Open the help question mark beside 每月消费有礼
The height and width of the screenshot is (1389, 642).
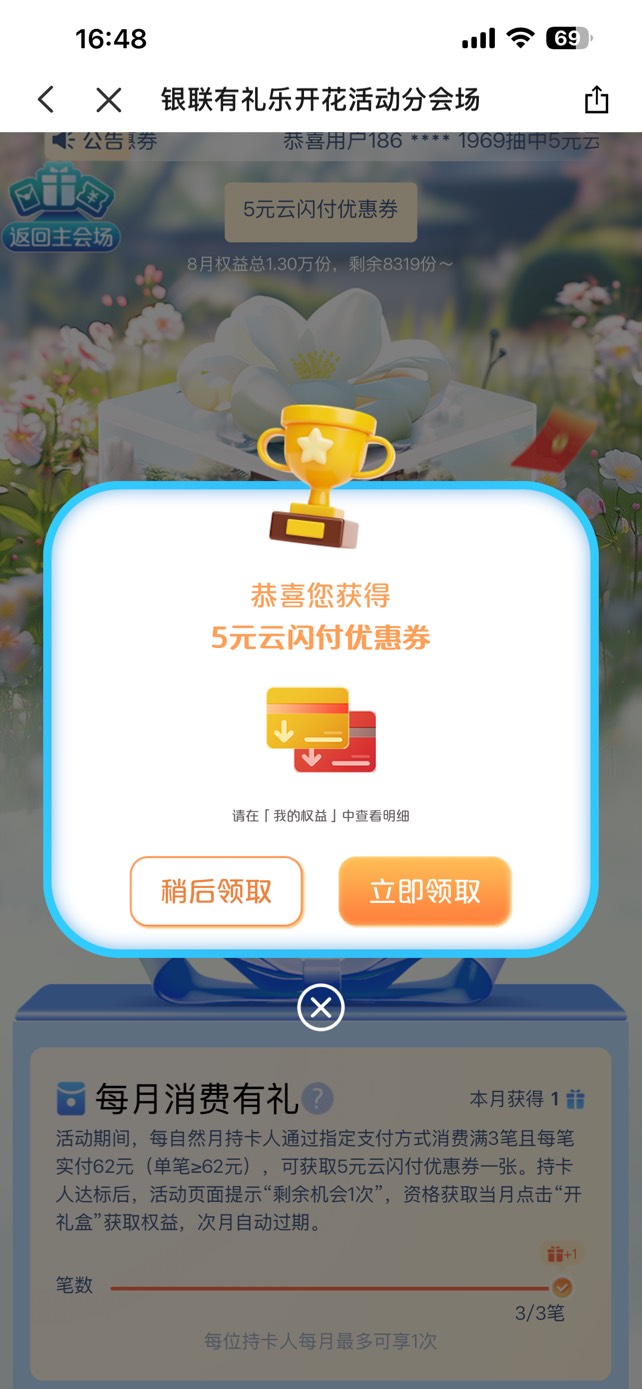(x=317, y=1099)
